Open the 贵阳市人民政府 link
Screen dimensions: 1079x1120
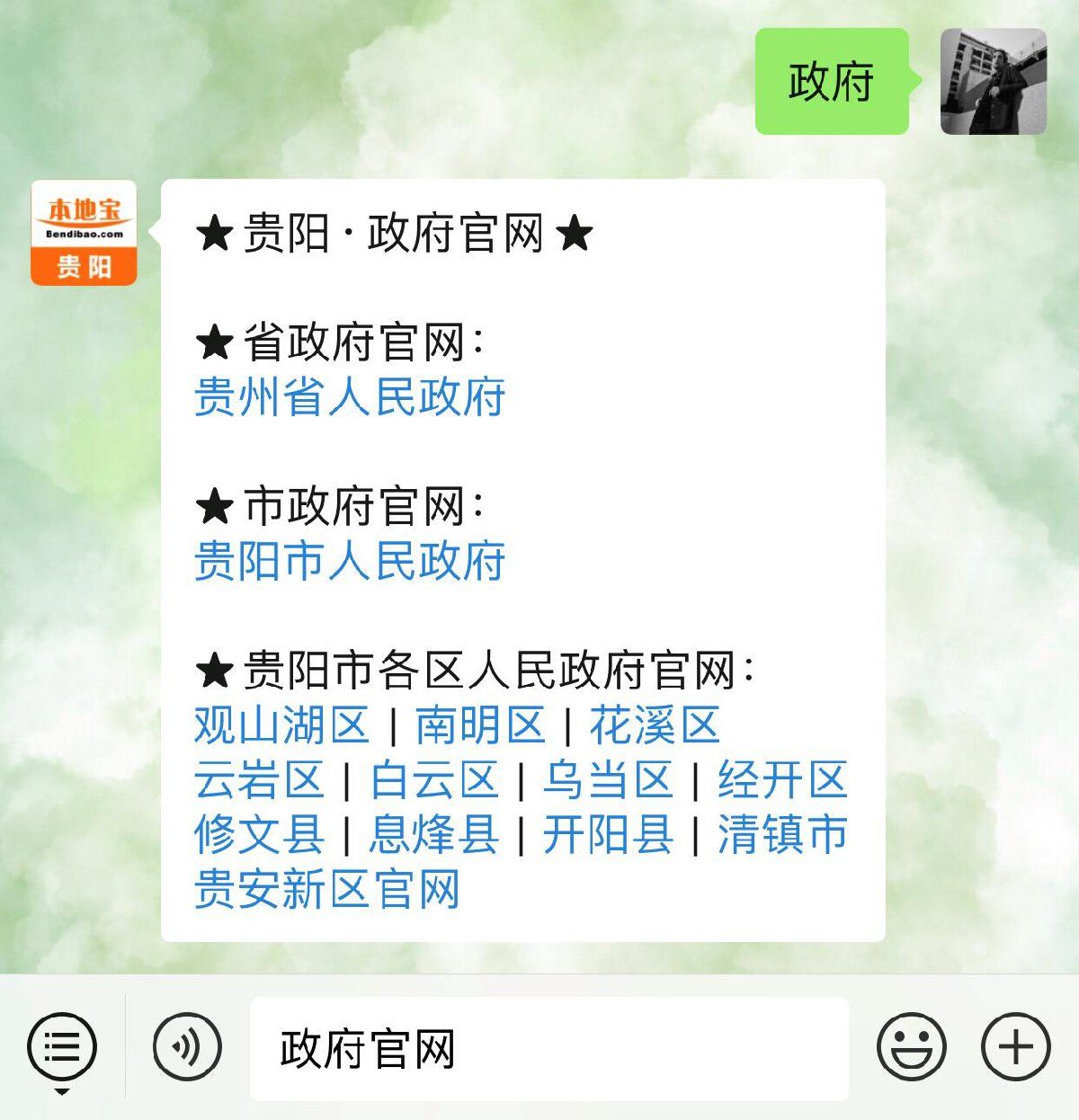[x=350, y=561]
